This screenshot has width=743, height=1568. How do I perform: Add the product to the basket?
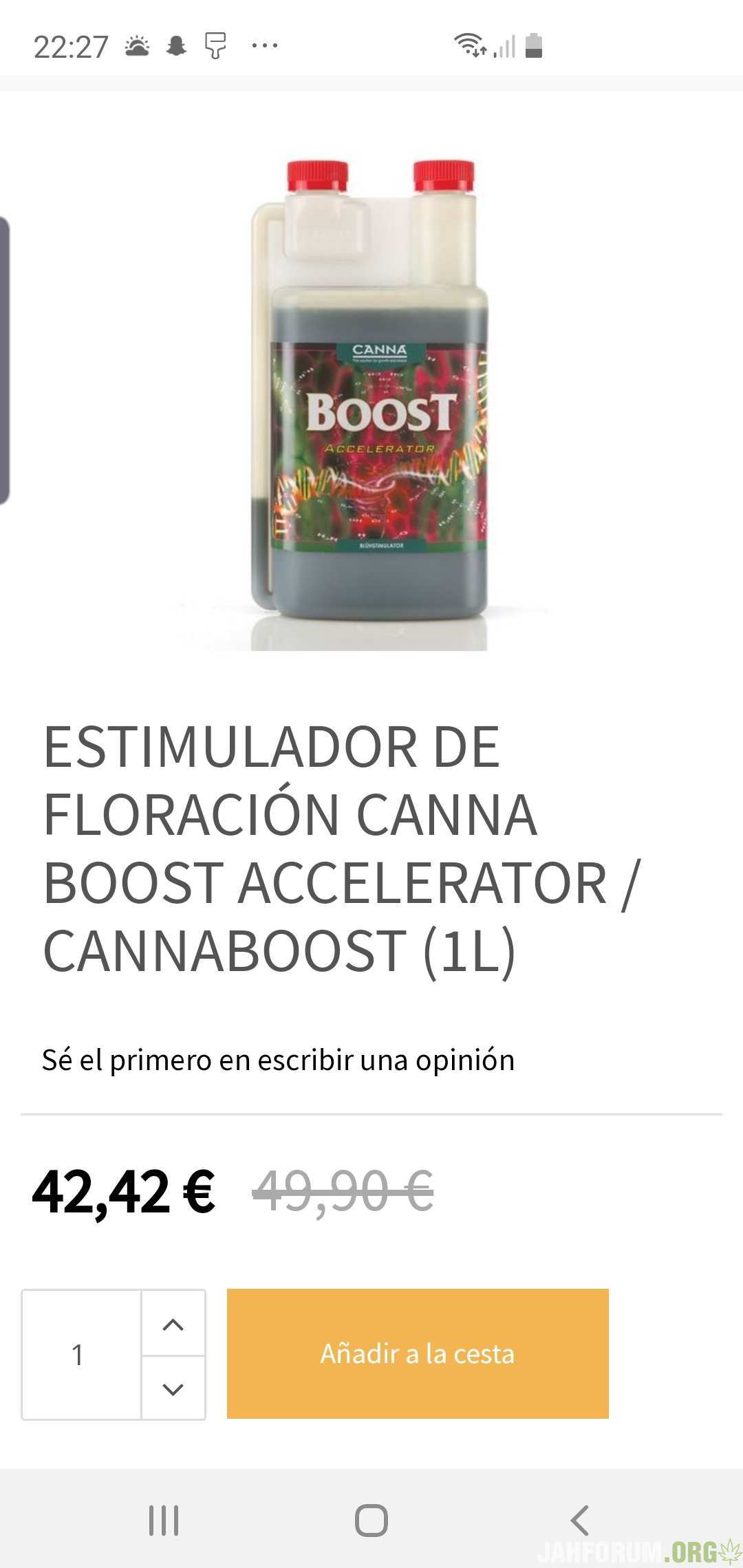tap(418, 1353)
